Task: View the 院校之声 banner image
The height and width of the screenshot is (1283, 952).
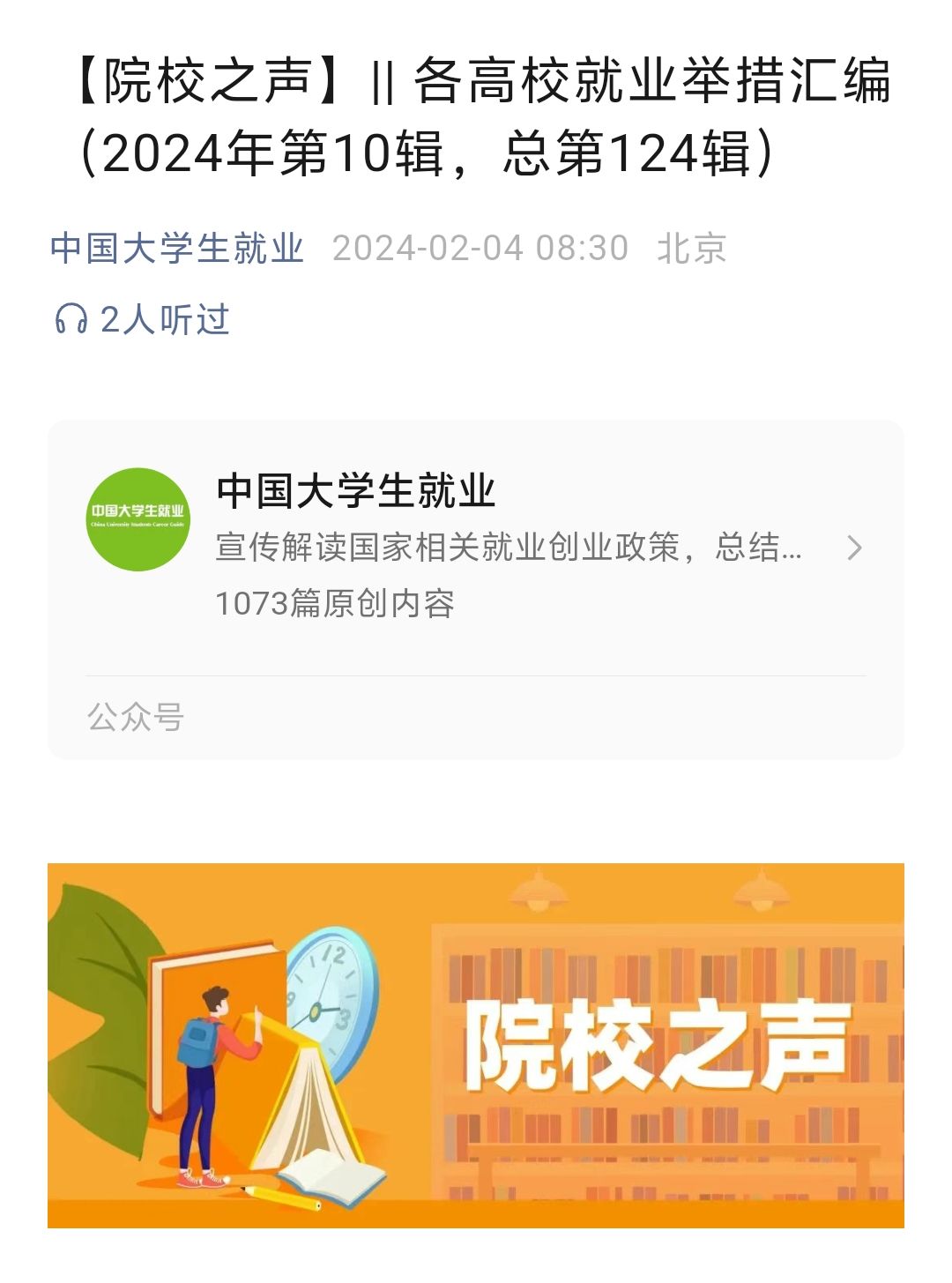Action: (x=476, y=1045)
